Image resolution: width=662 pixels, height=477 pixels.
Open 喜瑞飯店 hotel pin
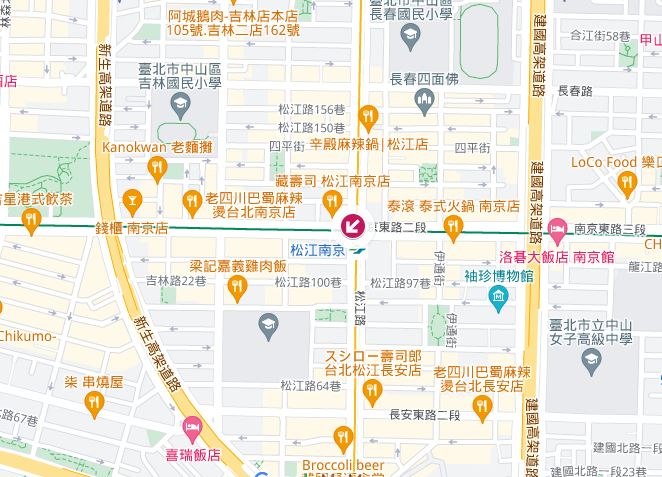tap(192, 431)
